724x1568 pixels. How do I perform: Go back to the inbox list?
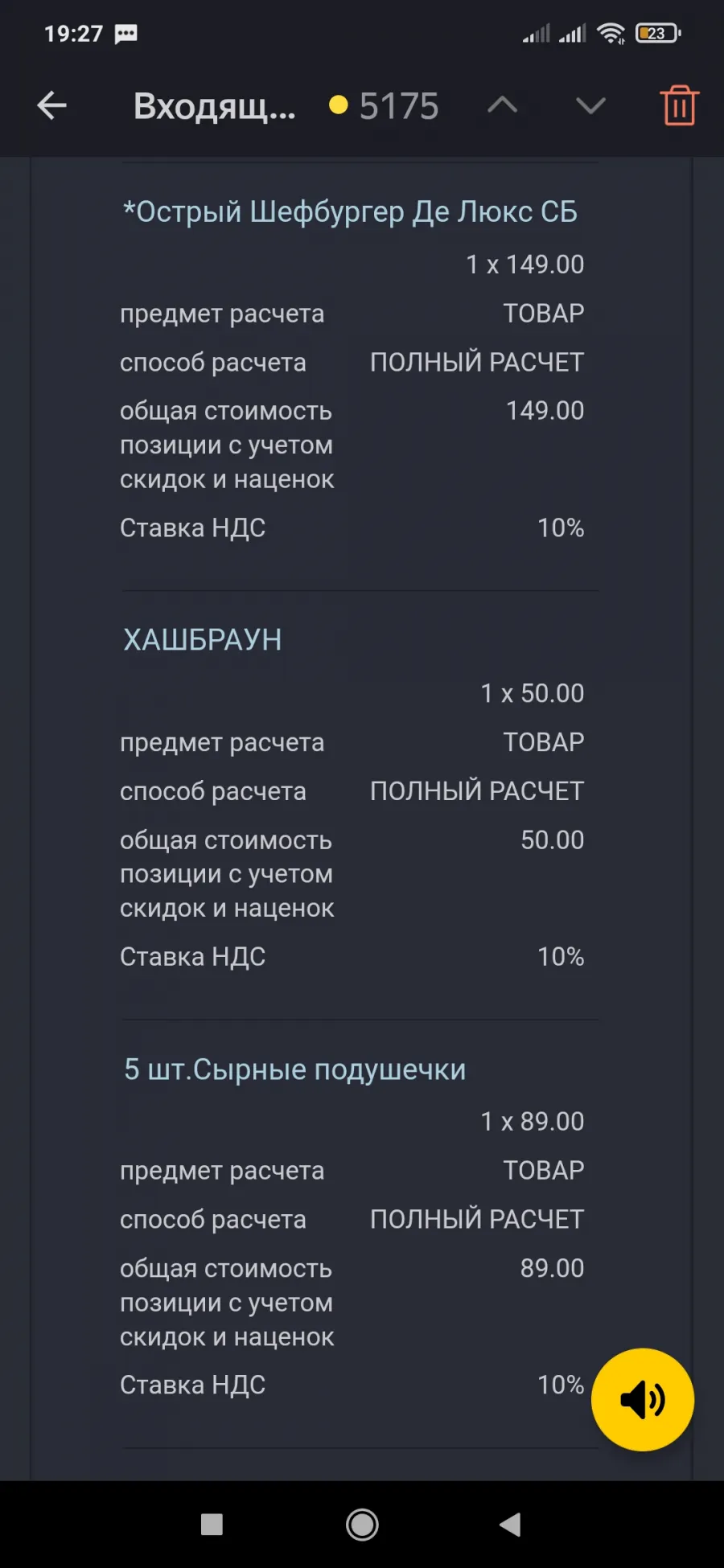[52, 105]
